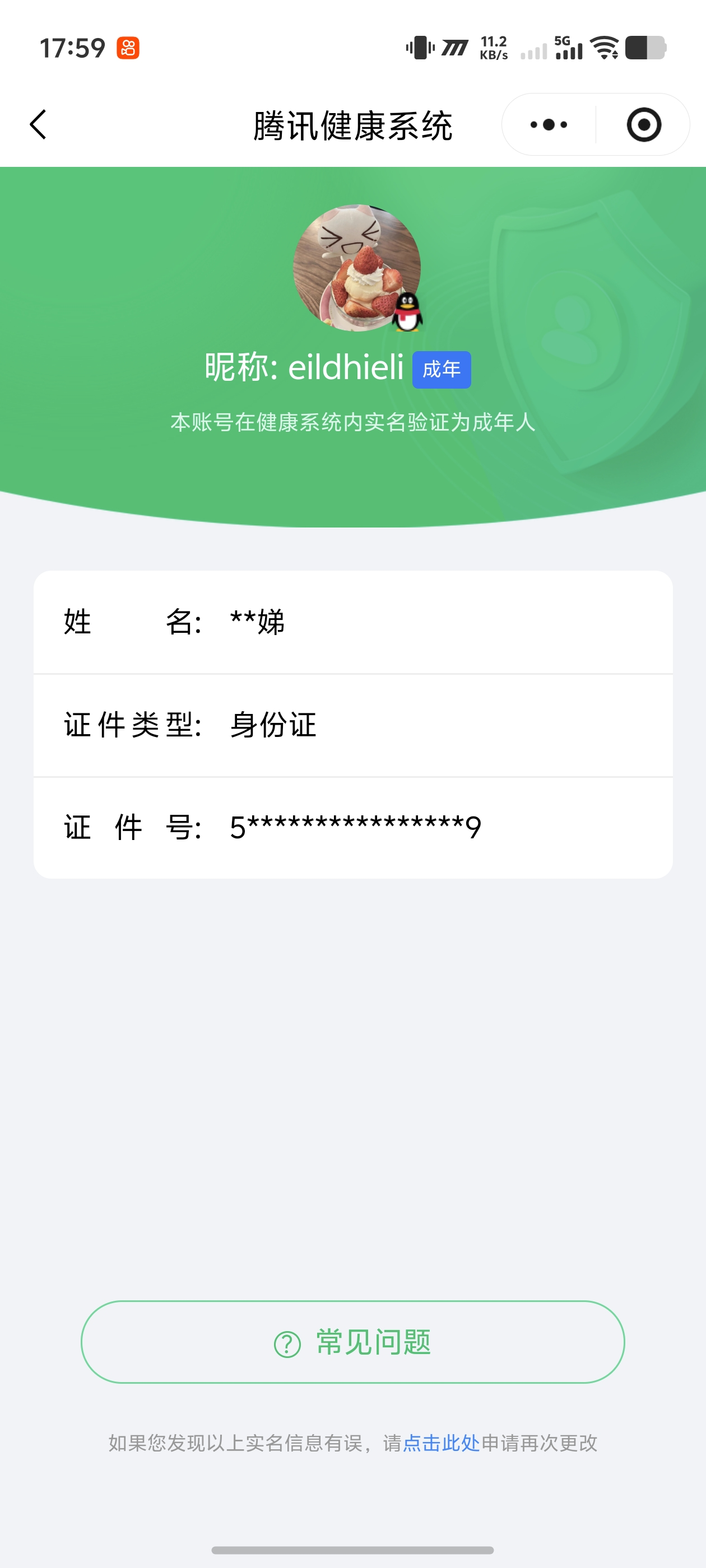The height and width of the screenshot is (1568, 706).
Task: Tap the blue 成年 badge next to nickname
Action: (442, 369)
